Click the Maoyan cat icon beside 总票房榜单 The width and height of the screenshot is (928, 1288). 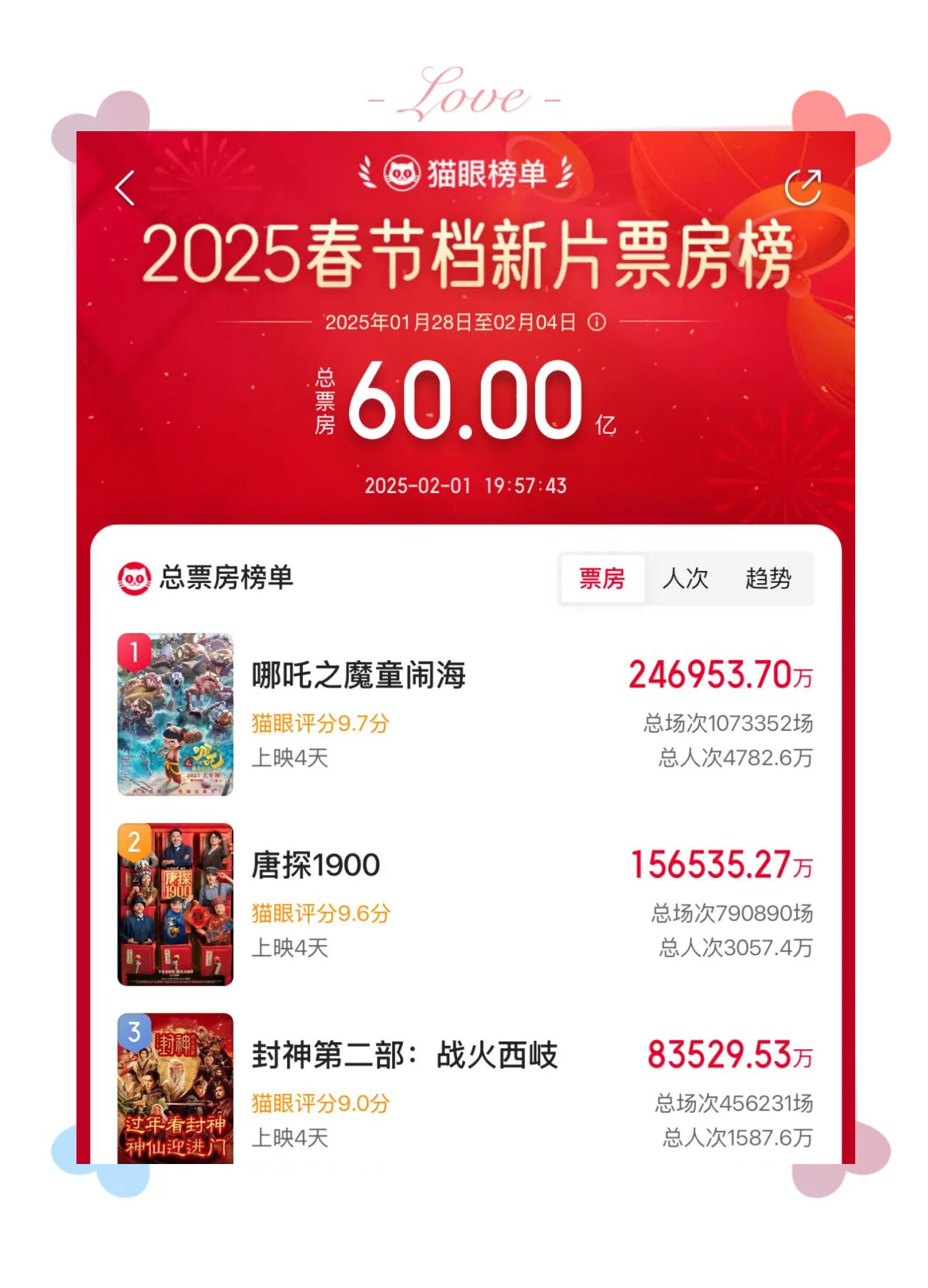pos(135,577)
